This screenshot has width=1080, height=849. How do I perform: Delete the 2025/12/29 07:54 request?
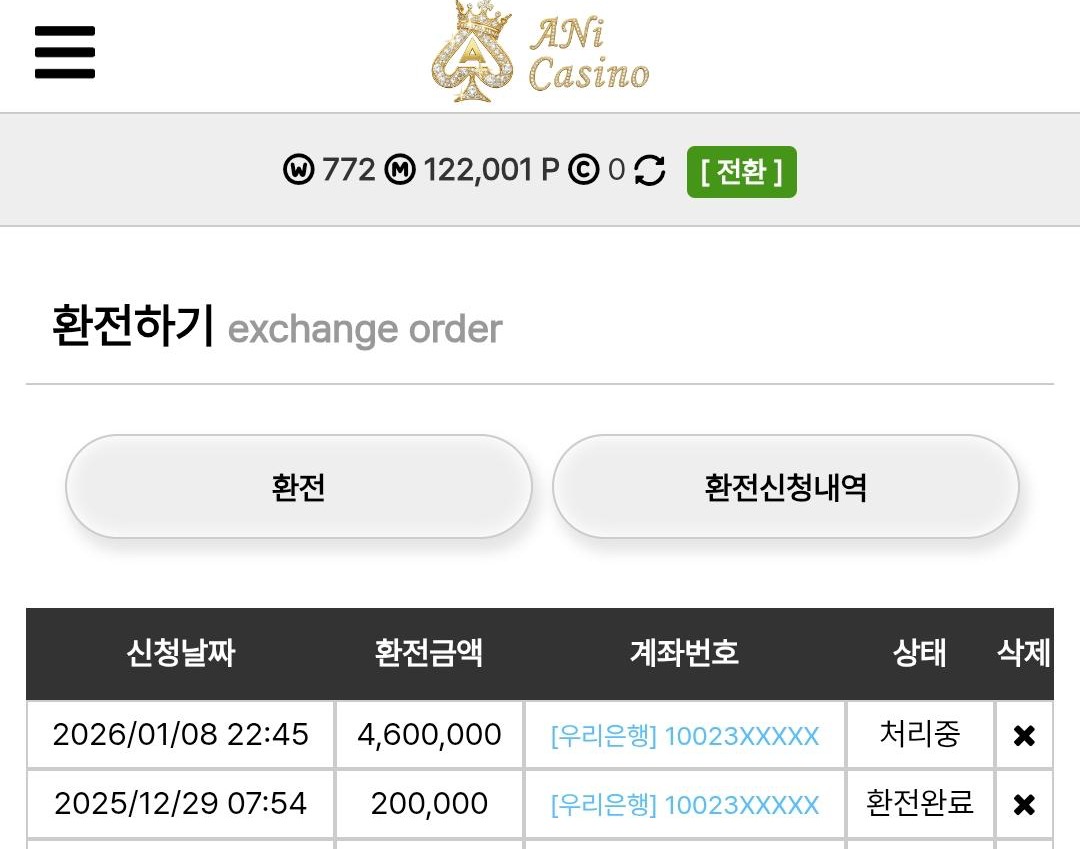point(1024,804)
